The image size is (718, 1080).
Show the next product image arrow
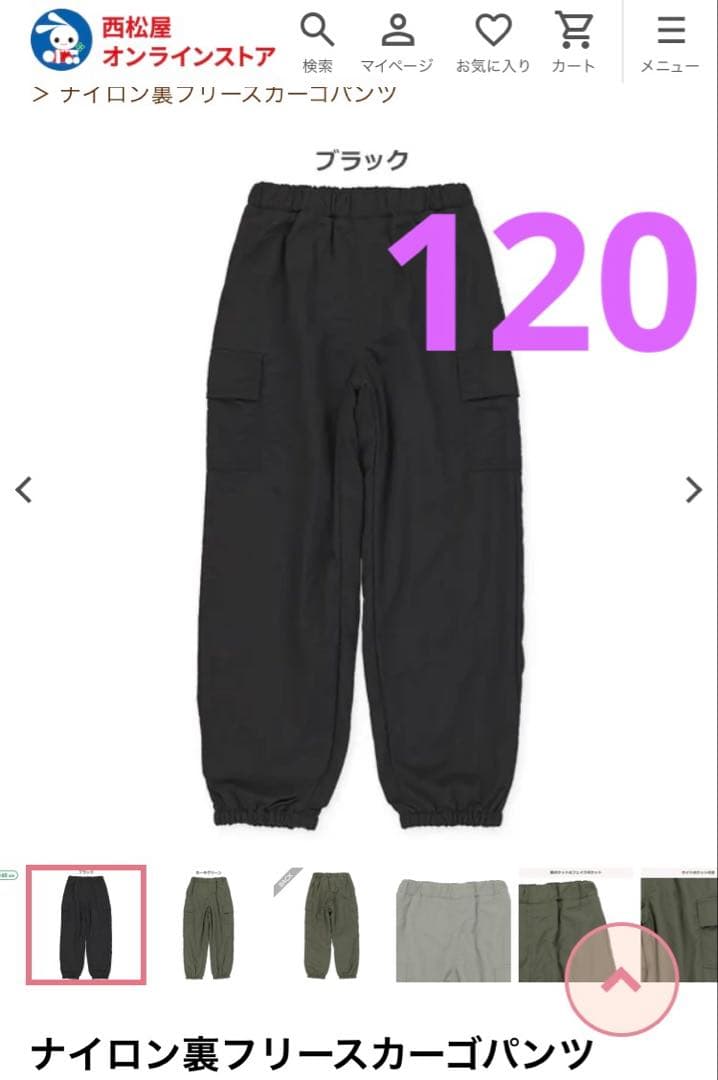(x=693, y=489)
